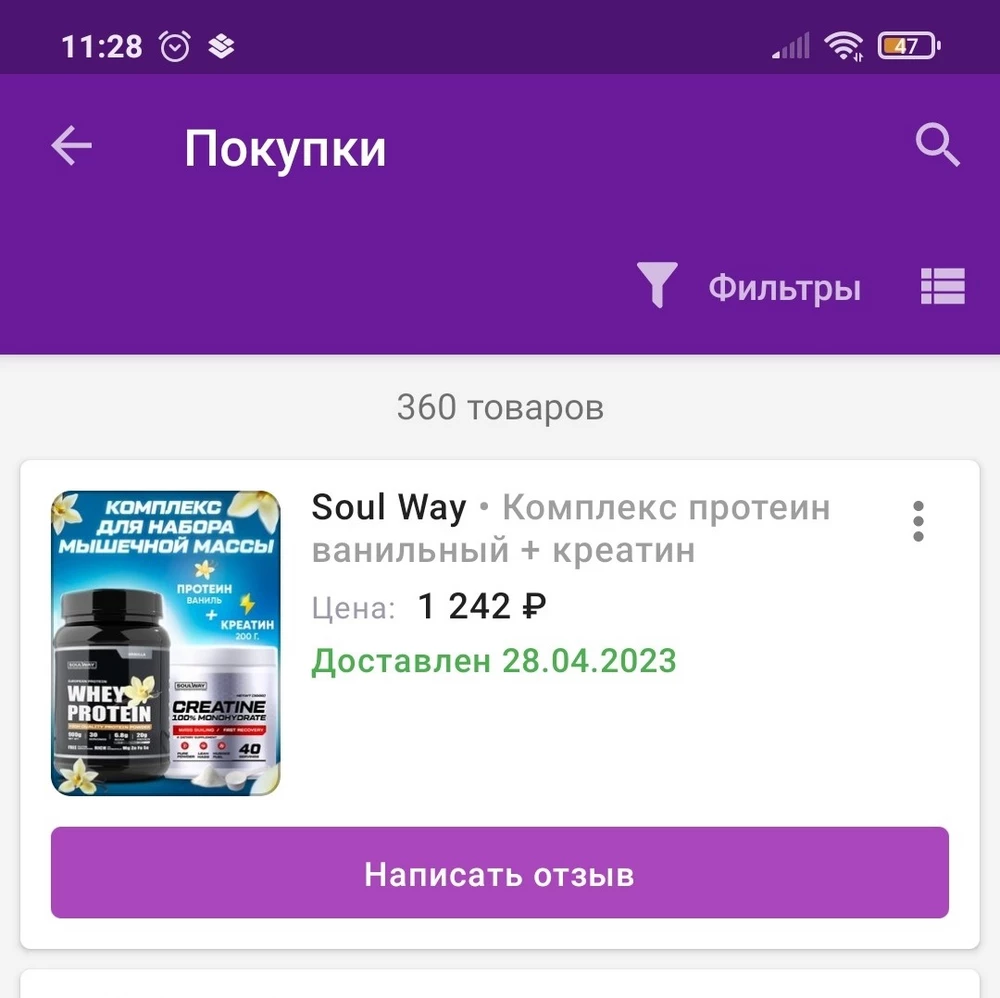1000x998 pixels.
Task: Tap the Написать отзыв button
Action: point(499,873)
